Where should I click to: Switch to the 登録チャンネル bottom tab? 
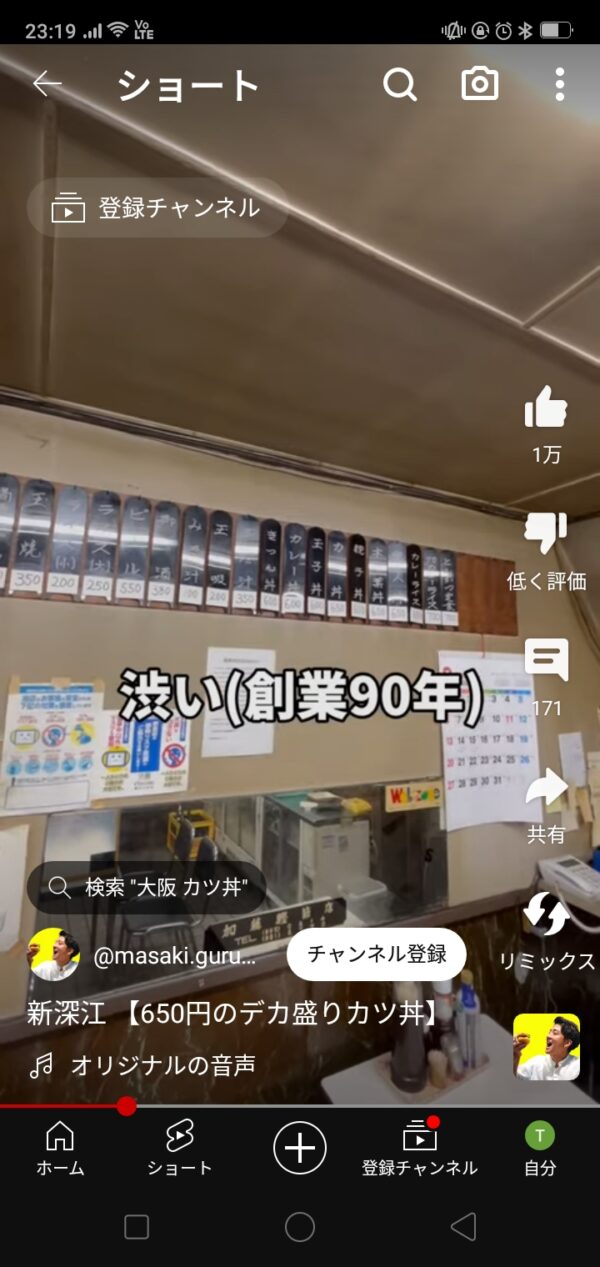[420, 1146]
